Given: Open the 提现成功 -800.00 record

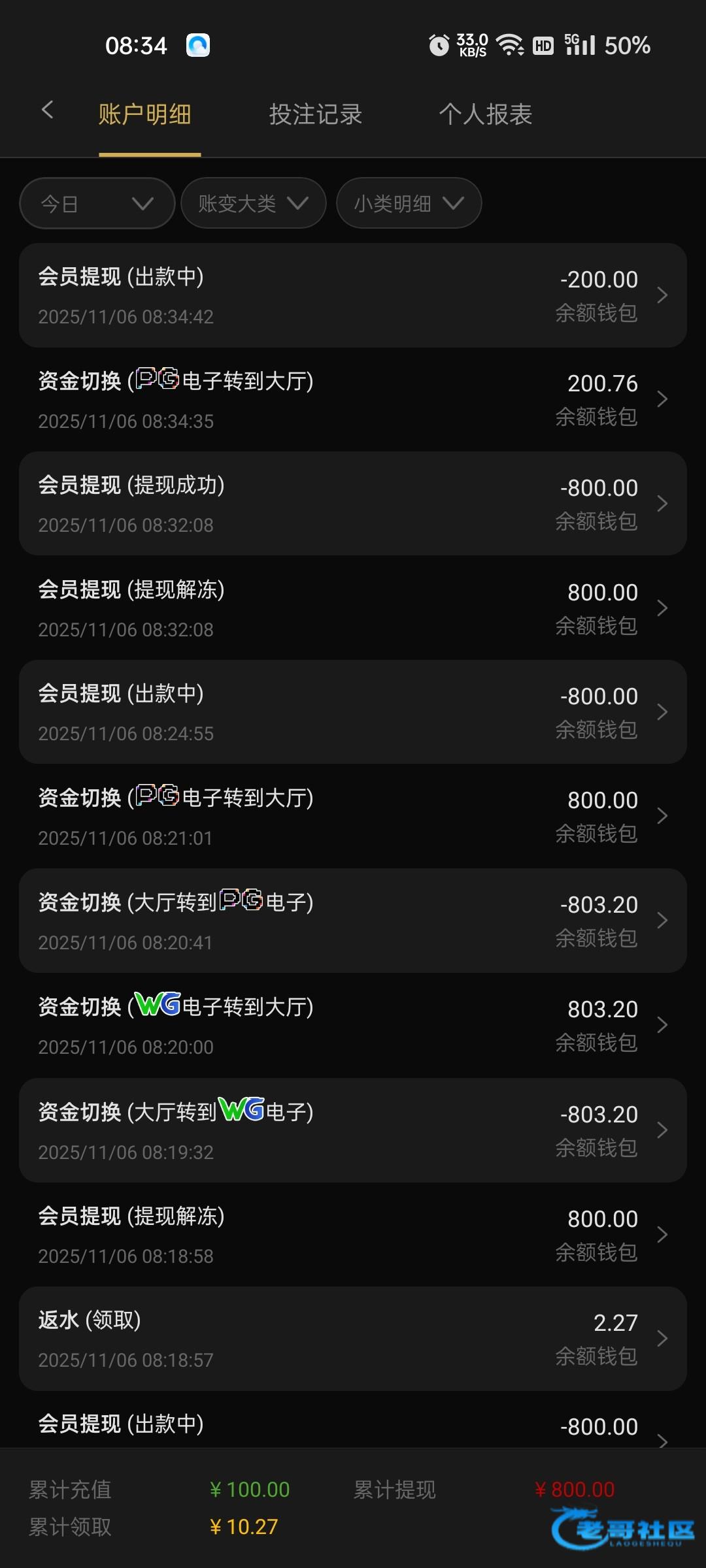Looking at the screenshot, I should [x=353, y=504].
